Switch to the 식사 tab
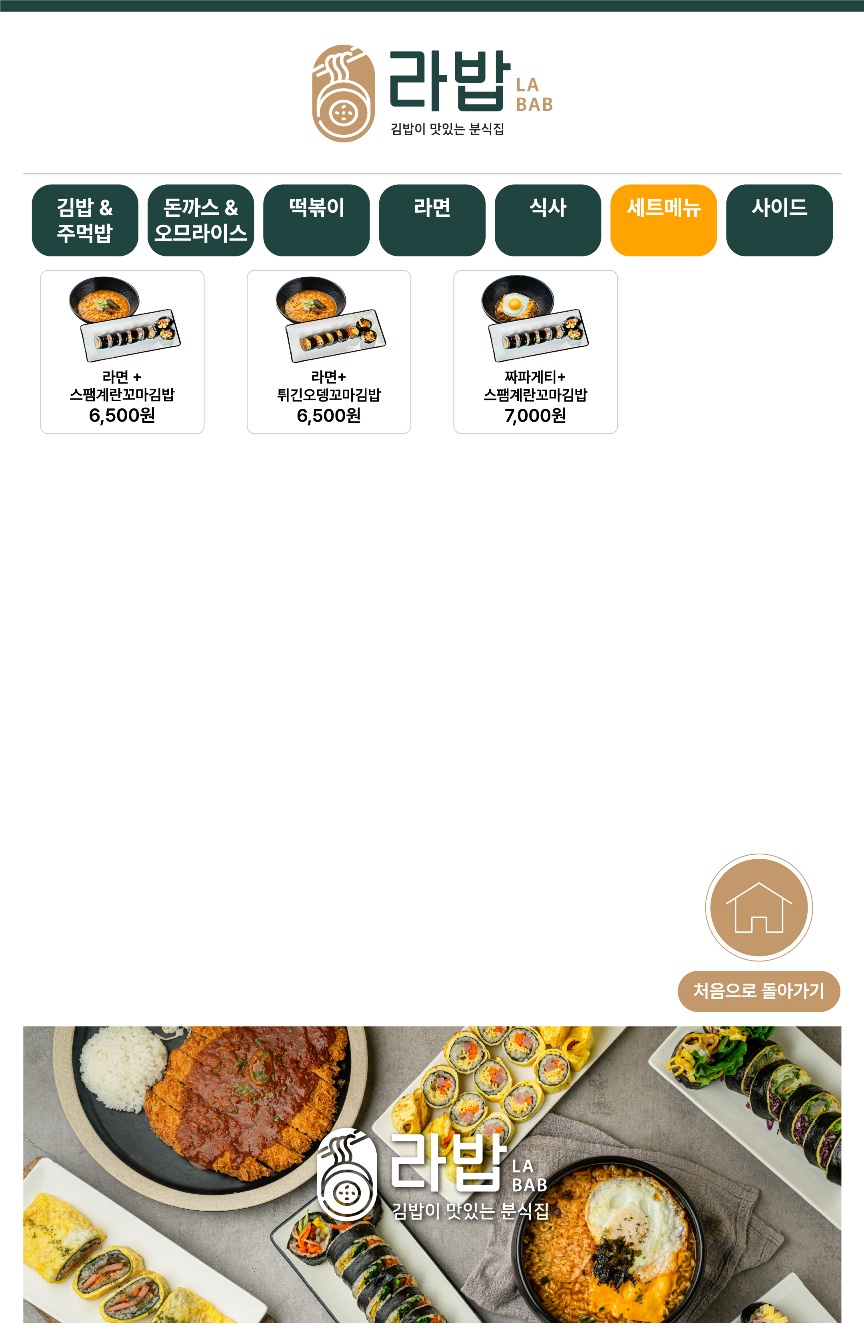 [x=548, y=220]
